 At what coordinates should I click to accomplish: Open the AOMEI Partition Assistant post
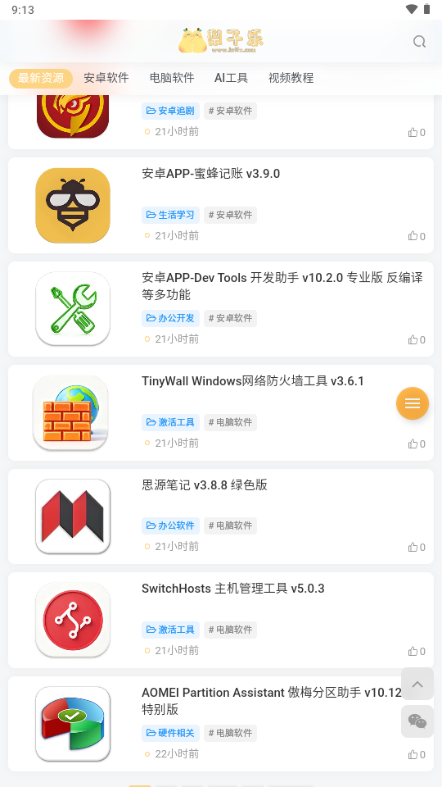tap(271, 701)
